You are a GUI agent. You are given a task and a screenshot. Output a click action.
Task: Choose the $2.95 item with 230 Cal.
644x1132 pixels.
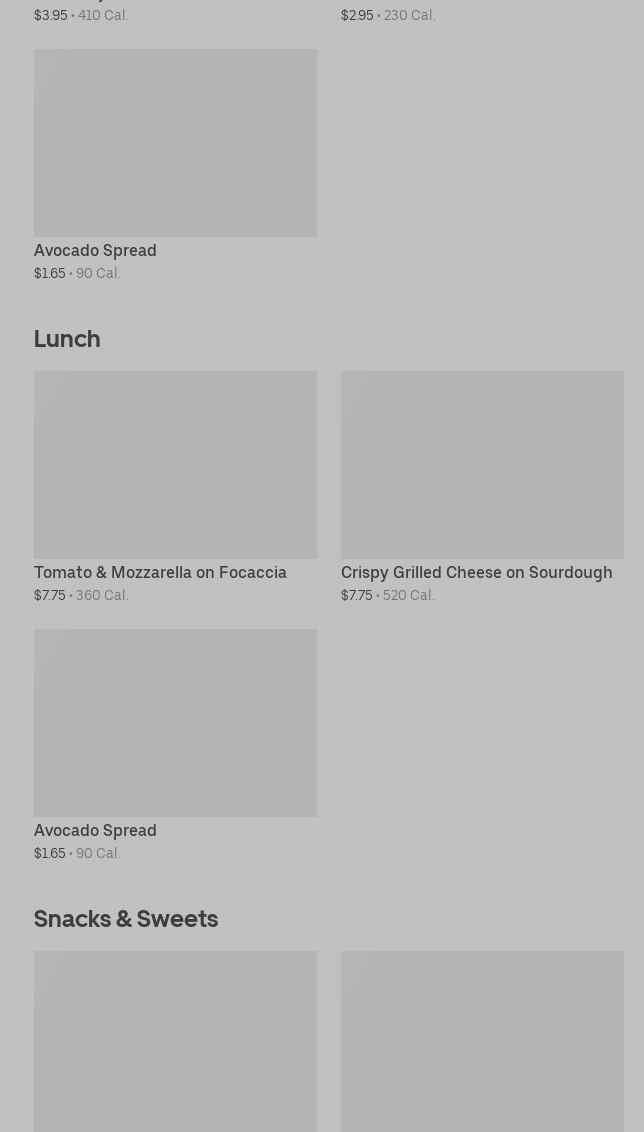point(388,14)
